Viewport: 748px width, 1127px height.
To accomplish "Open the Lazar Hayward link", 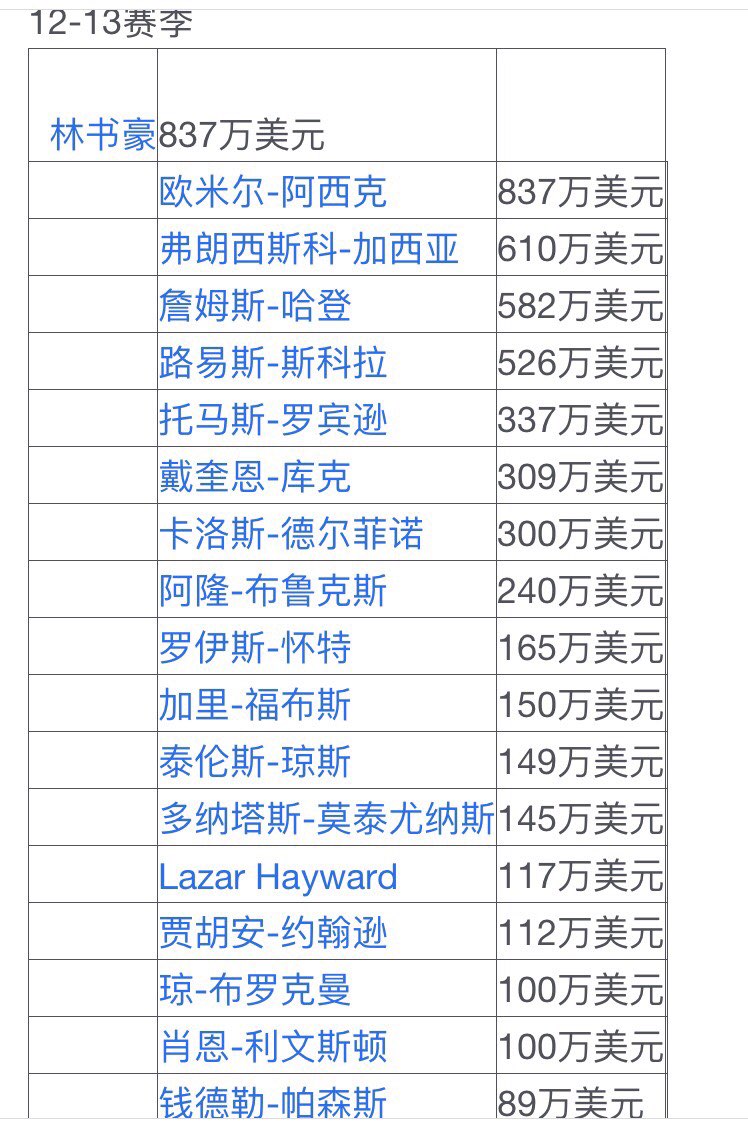I will pos(278,877).
